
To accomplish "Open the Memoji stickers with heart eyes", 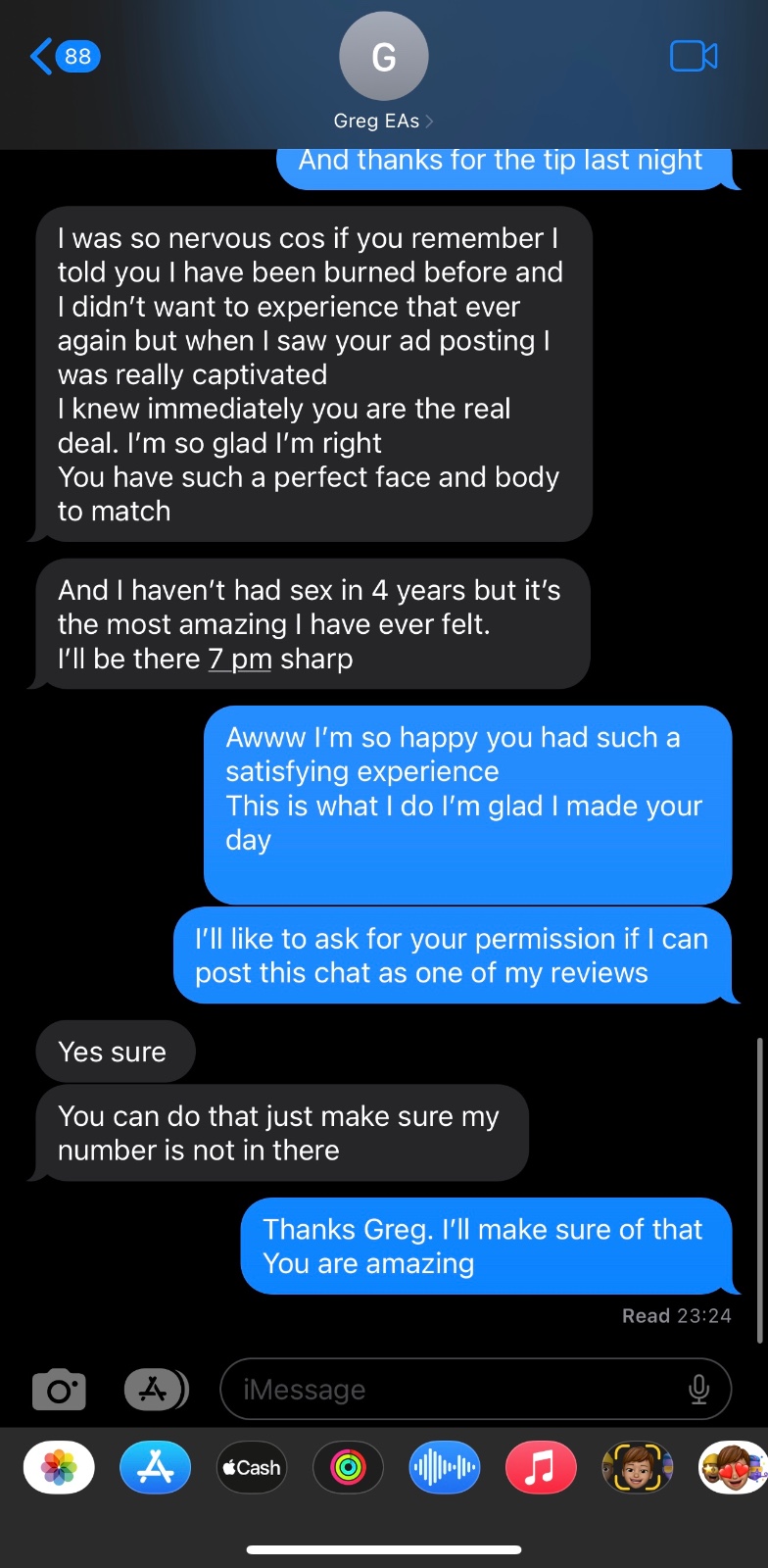I will (733, 1467).
